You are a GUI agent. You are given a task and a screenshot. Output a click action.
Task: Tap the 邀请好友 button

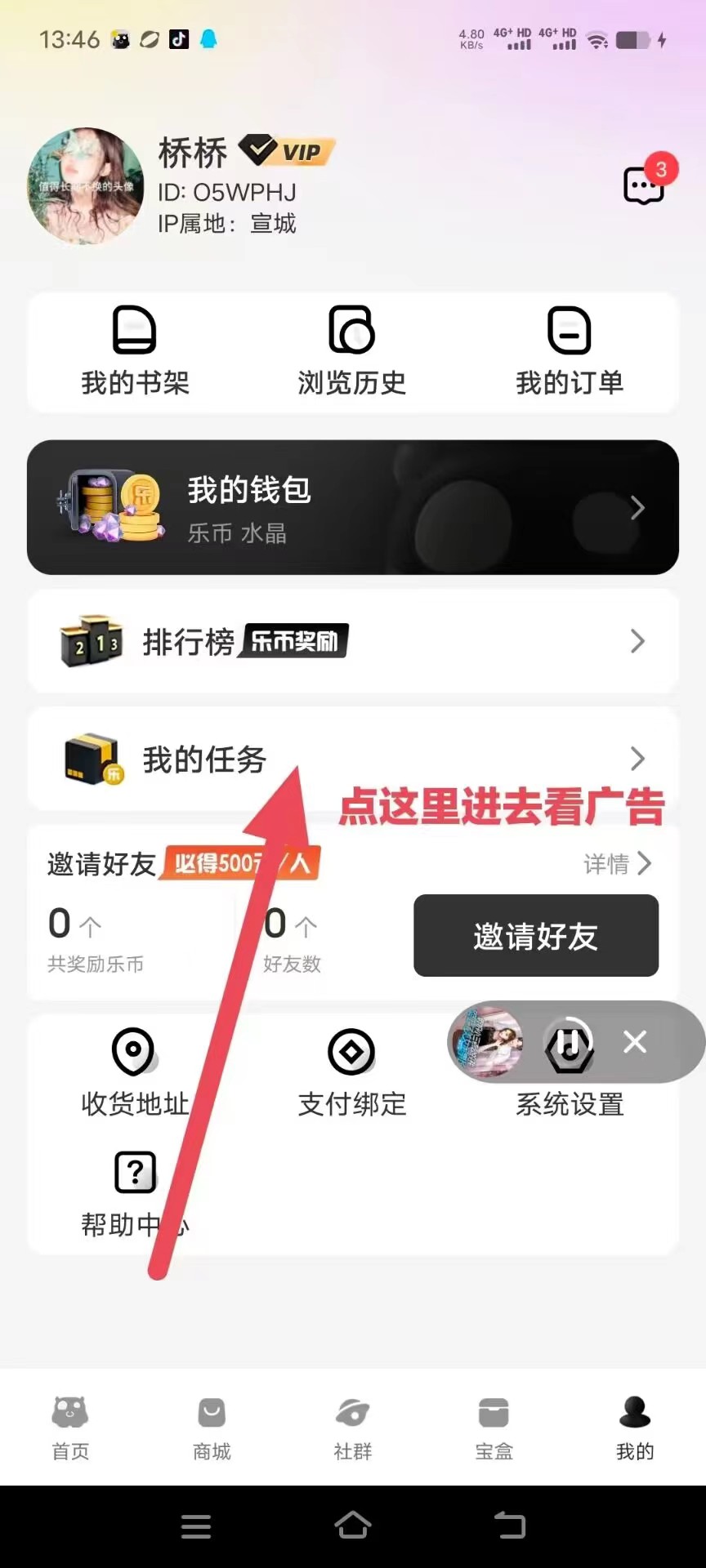coord(536,936)
